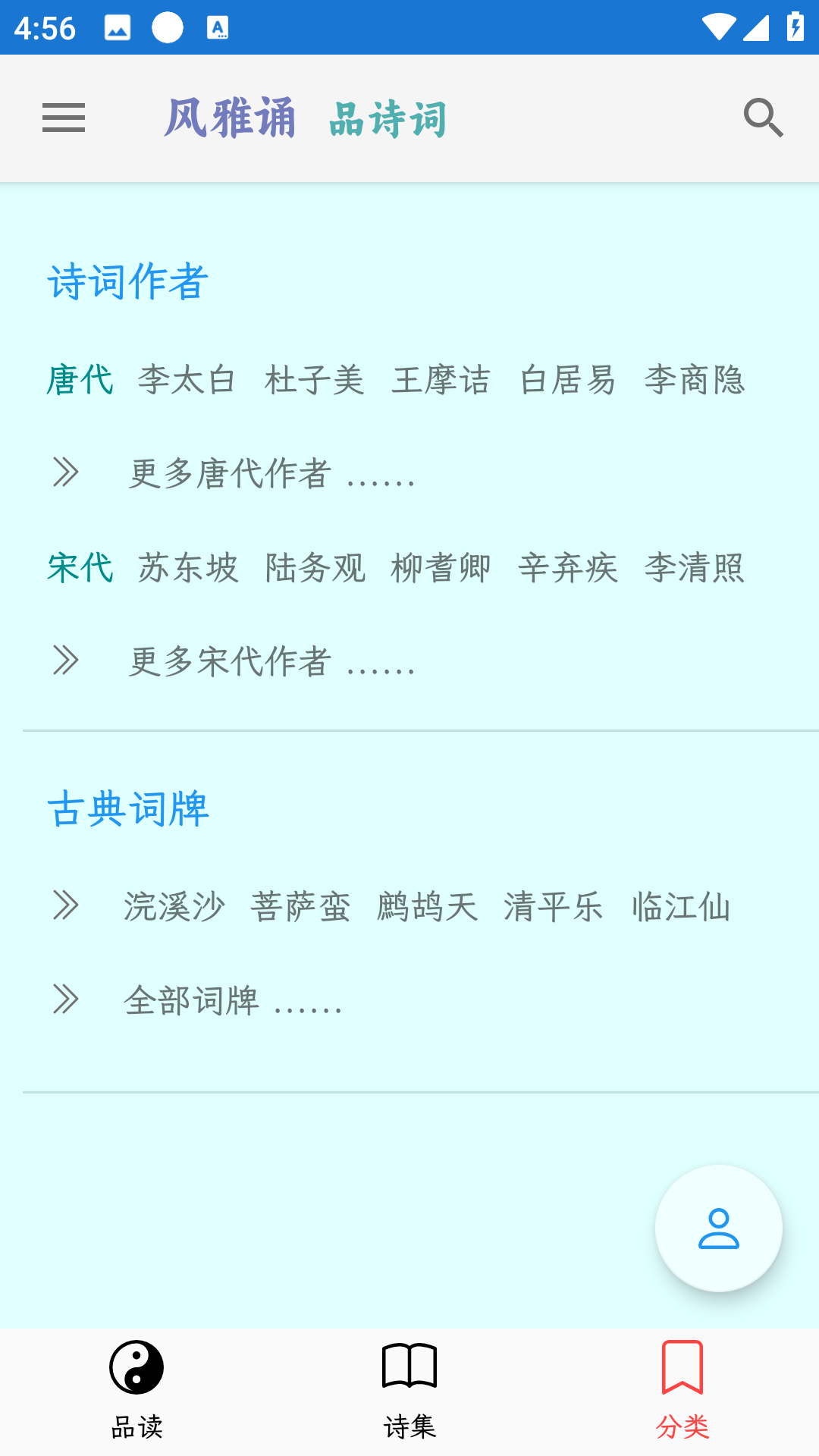The height and width of the screenshot is (1456, 819).
Task: Open poet 陆务观
Action: pyautogui.click(x=315, y=568)
